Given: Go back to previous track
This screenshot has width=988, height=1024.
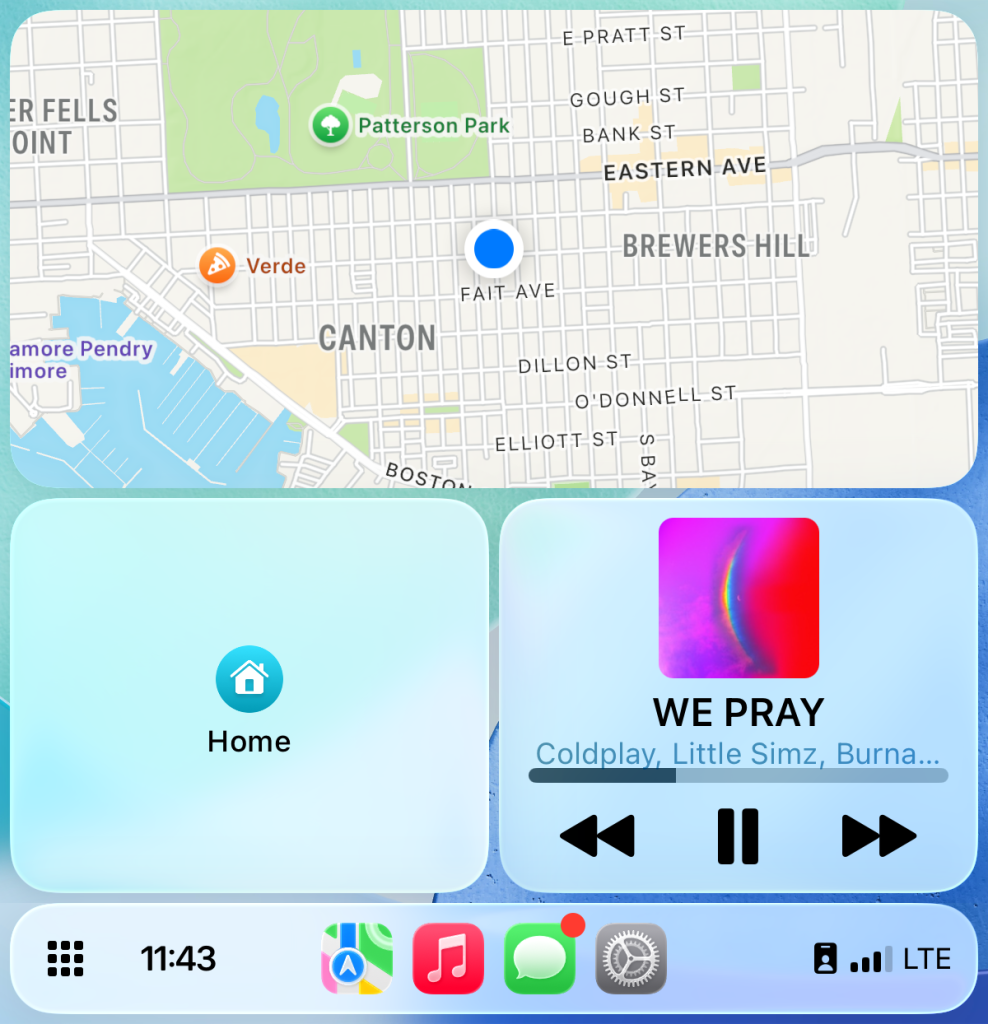Looking at the screenshot, I should (x=598, y=836).
